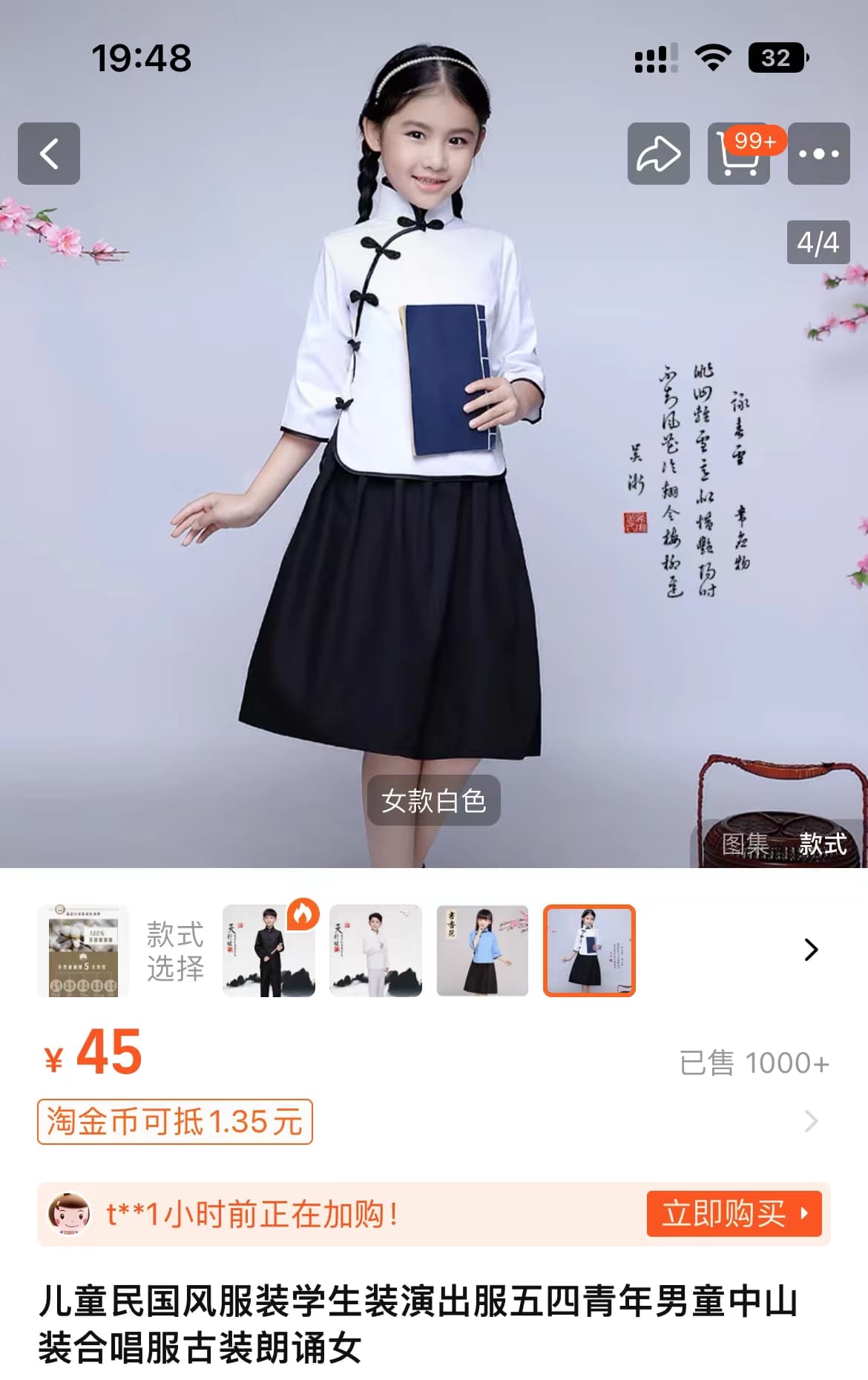
Task: Go back to the previous page
Action: tap(49, 154)
